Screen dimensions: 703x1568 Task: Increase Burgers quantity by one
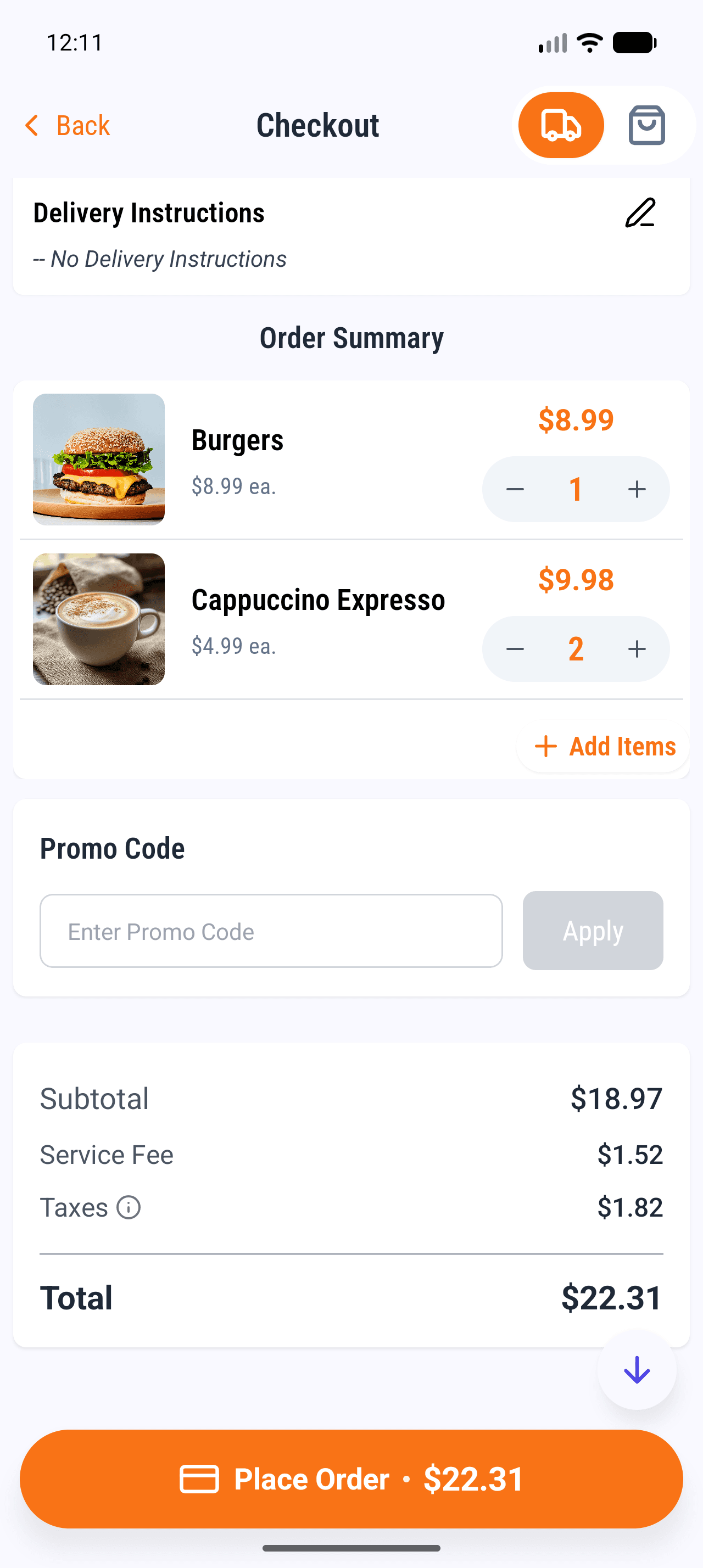(x=637, y=489)
